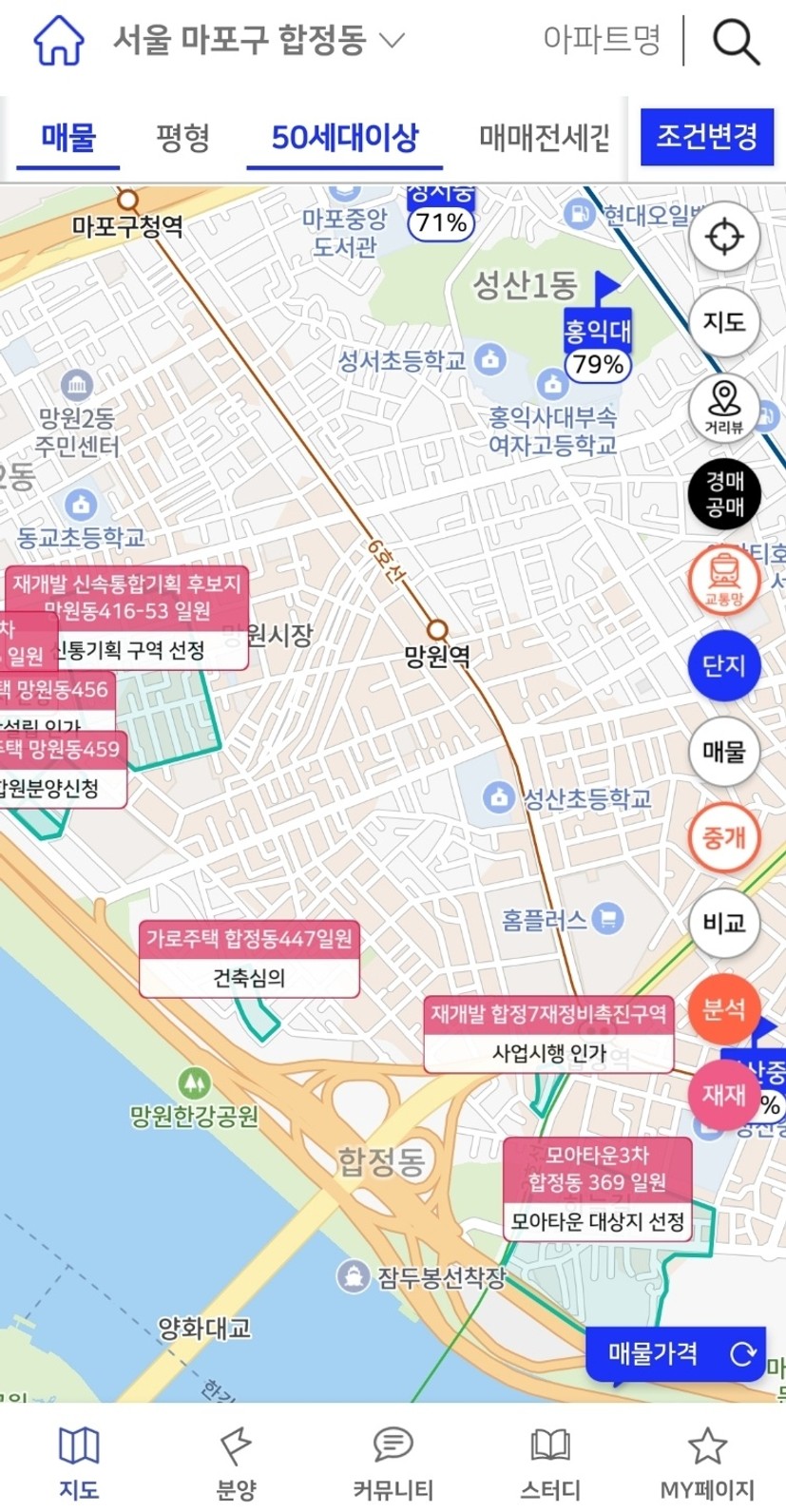The image size is (786, 1512).
Task: Open the 분석 button
Action: [724, 1009]
